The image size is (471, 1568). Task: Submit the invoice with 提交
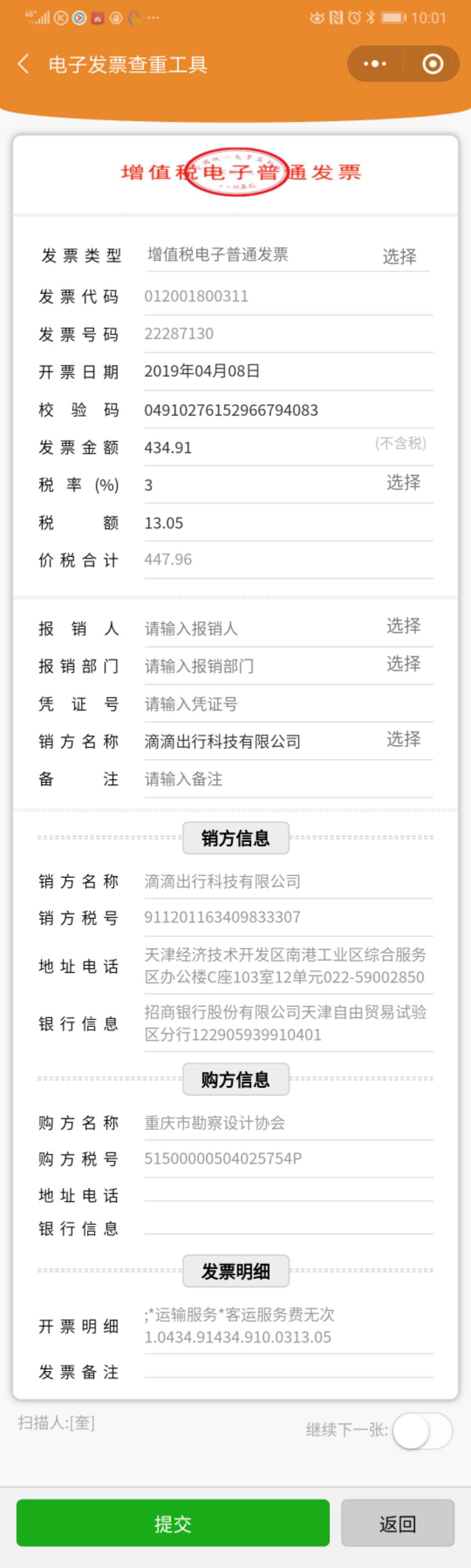(172, 1524)
